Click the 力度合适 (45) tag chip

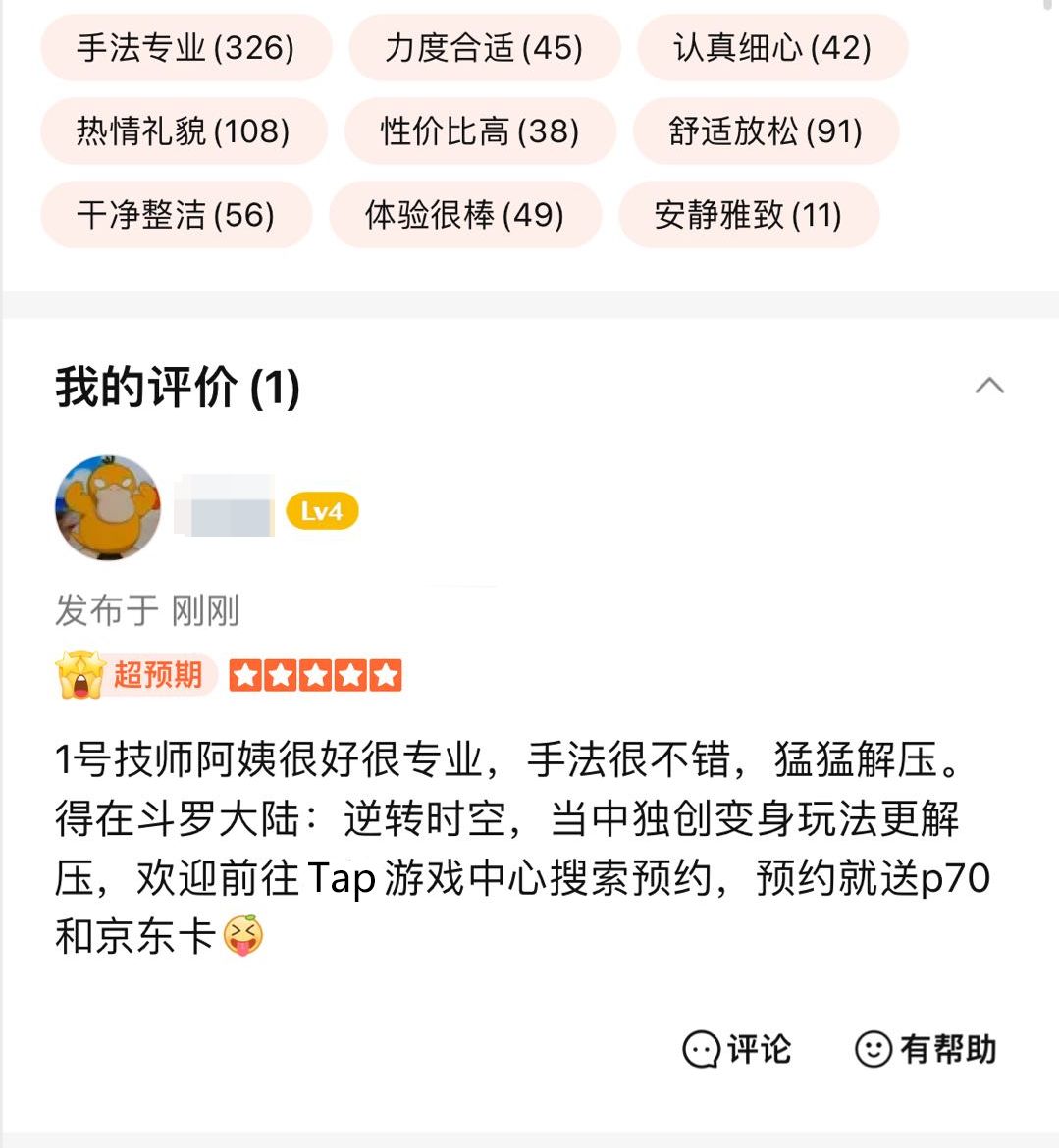tap(484, 47)
